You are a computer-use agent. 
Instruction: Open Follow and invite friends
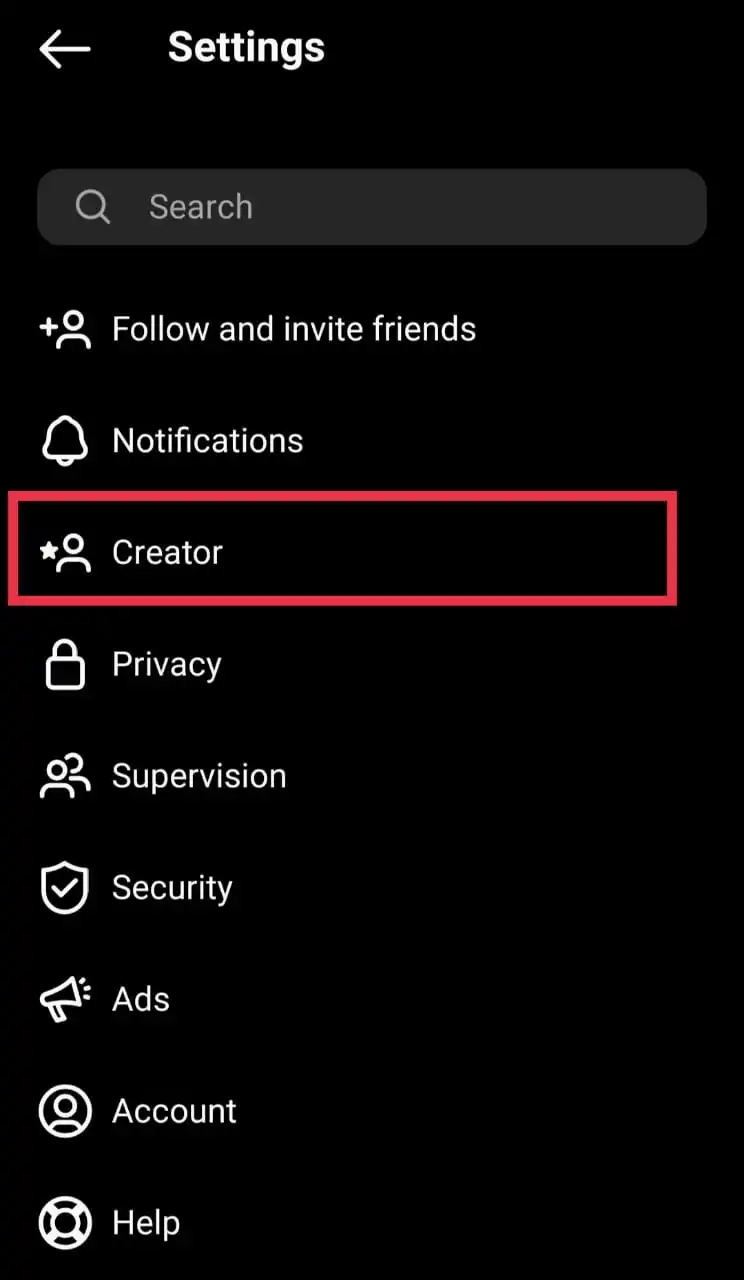tap(293, 329)
